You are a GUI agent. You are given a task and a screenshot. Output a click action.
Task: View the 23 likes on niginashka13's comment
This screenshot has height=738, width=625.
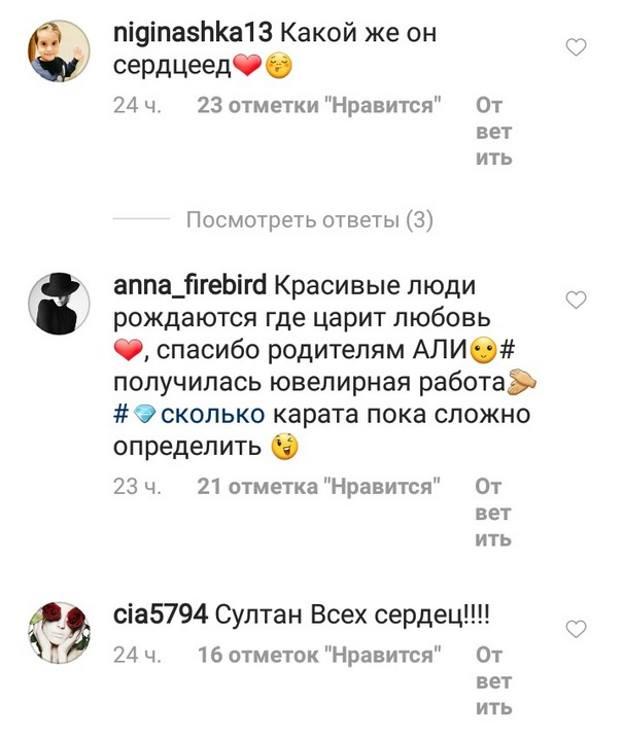[319, 105]
